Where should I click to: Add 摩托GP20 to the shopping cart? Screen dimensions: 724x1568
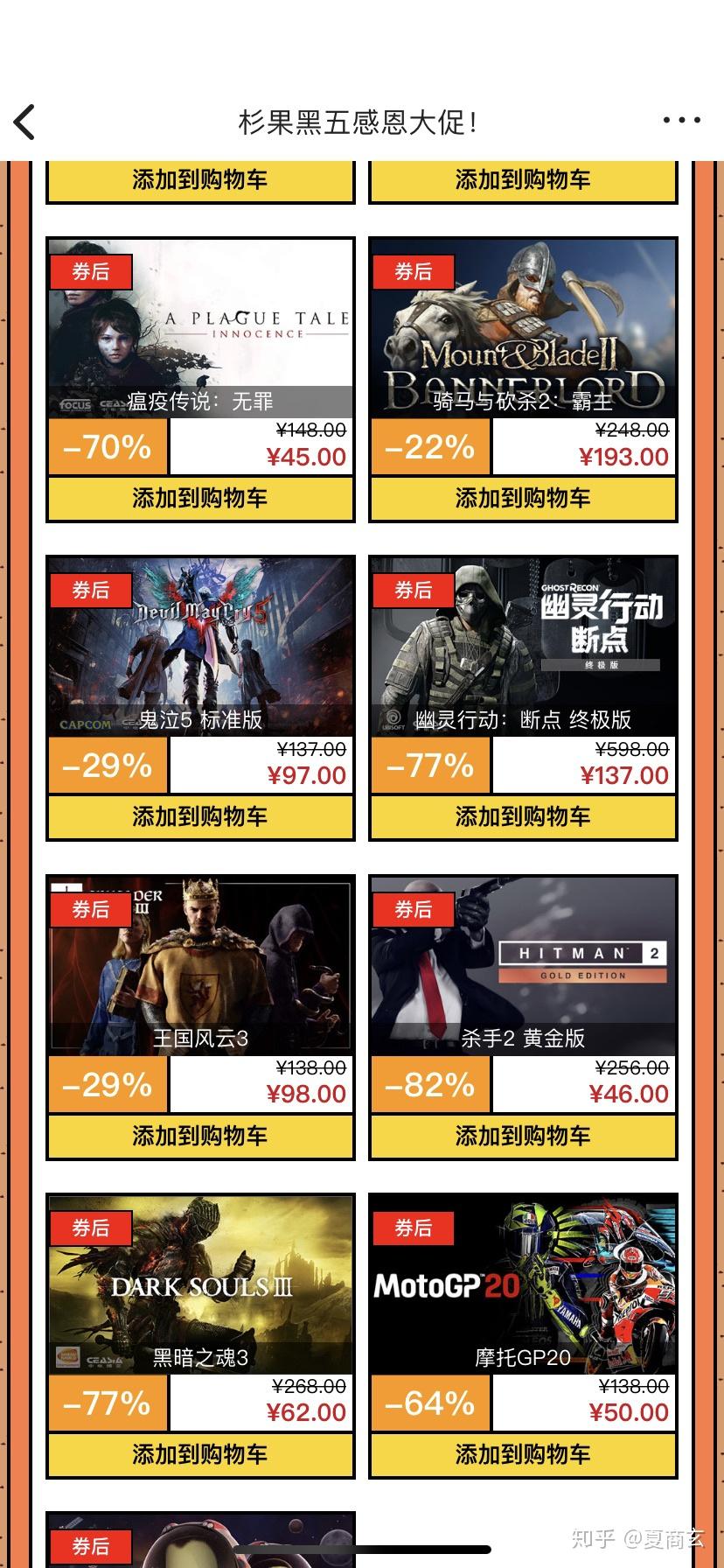(523, 1454)
